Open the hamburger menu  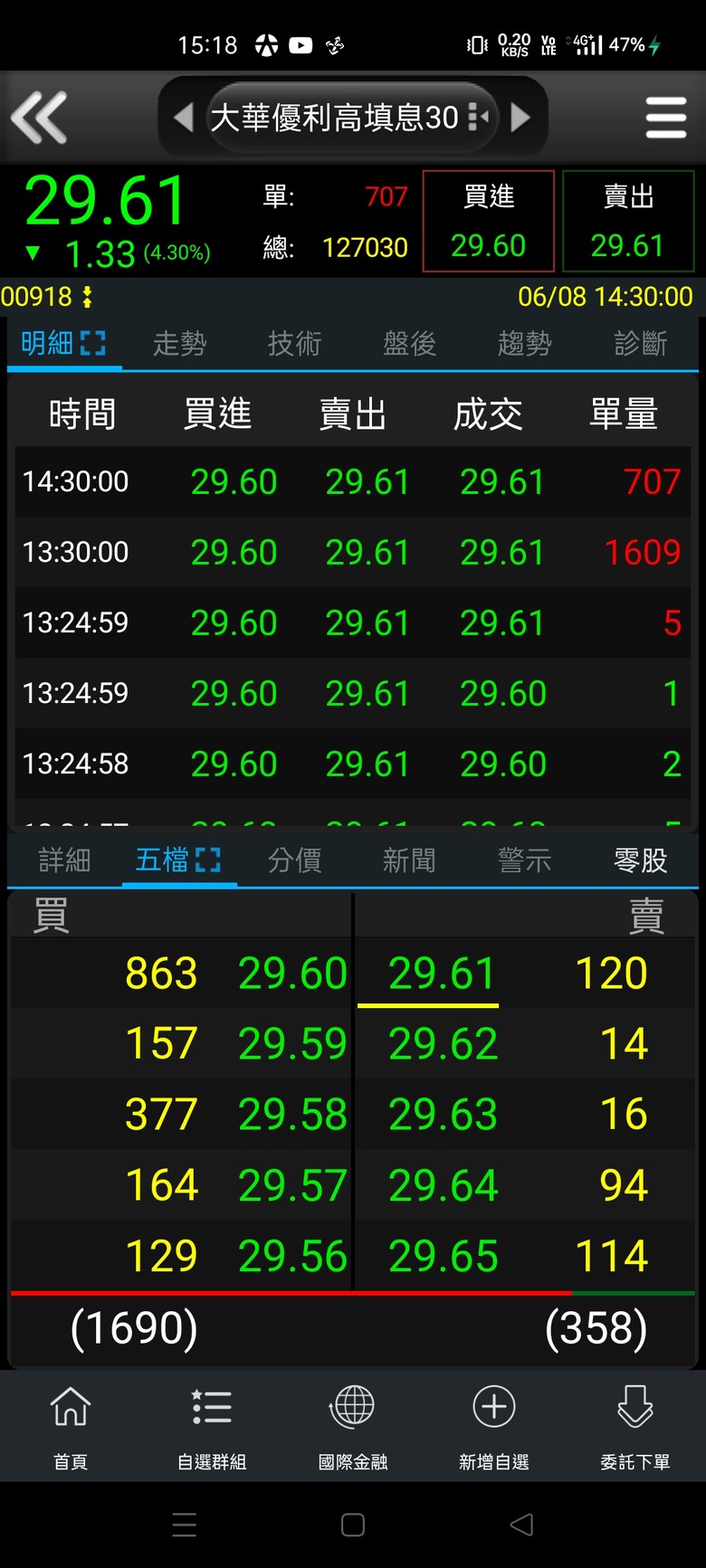point(665,118)
